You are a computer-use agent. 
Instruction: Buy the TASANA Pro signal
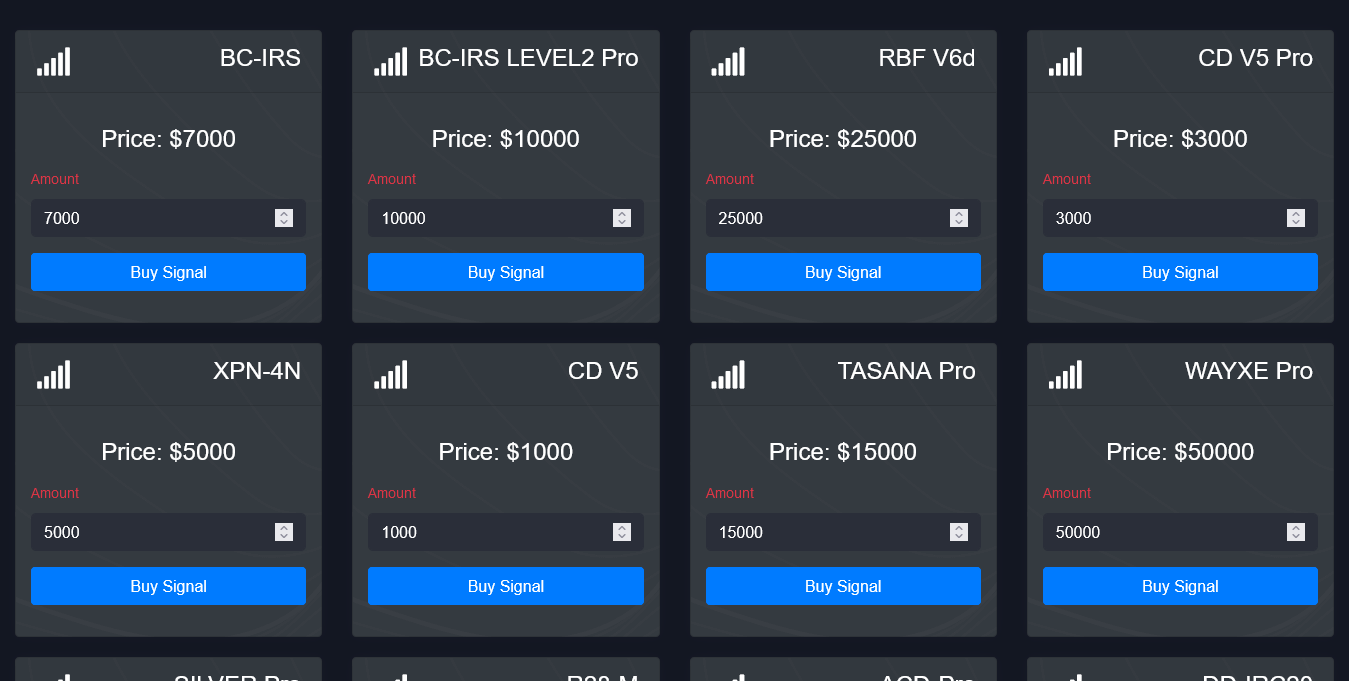[x=842, y=586]
